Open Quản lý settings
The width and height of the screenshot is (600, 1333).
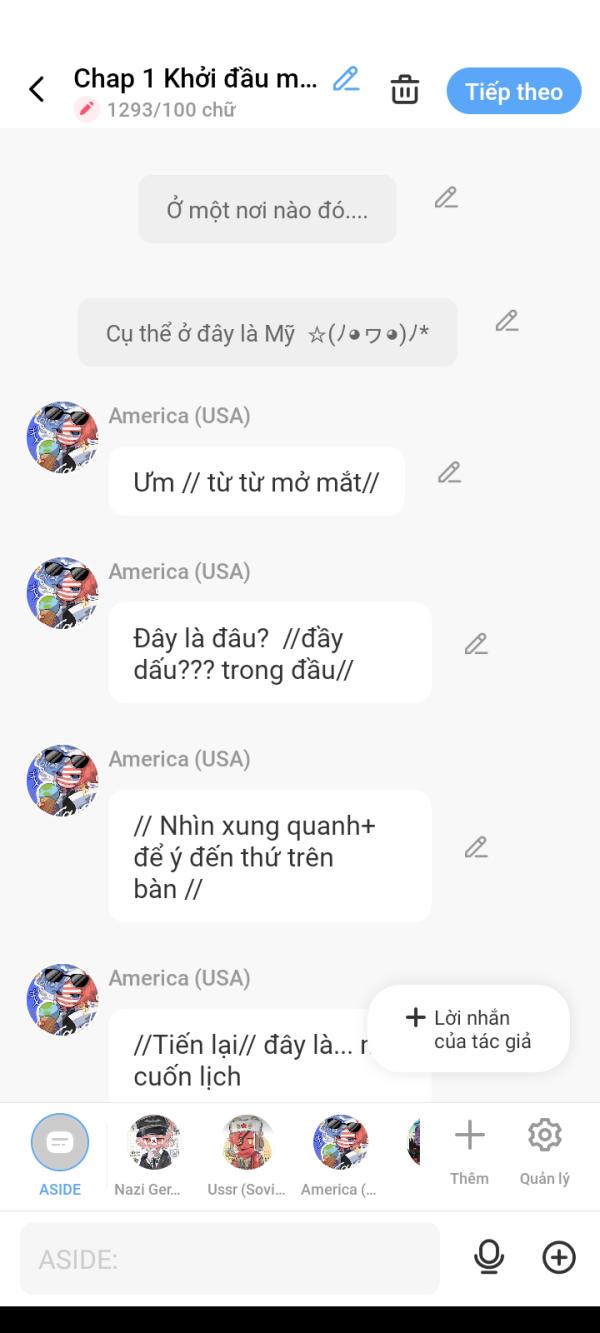544,1148
